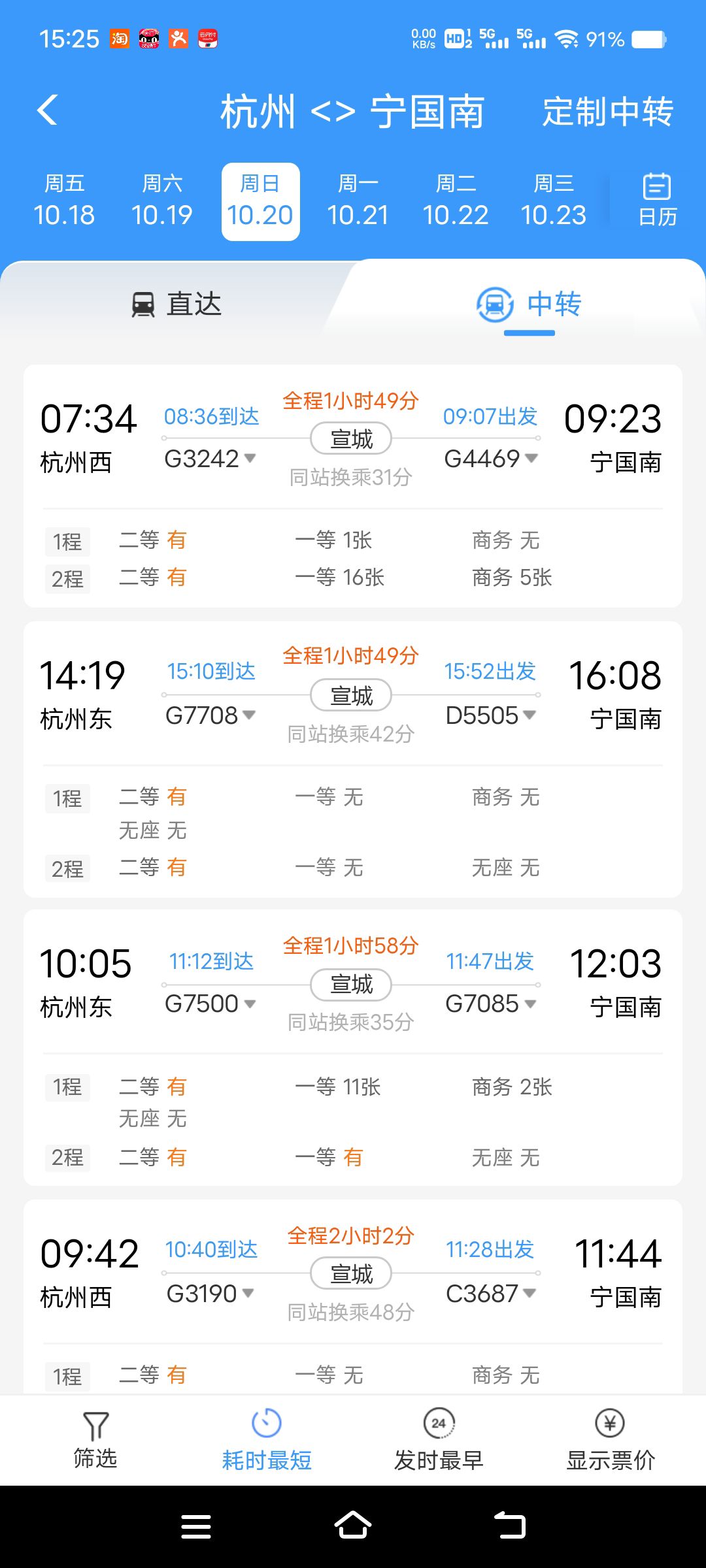Expand G3242 train stop details
706x1568 pixels.
pyautogui.click(x=210, y=459)
